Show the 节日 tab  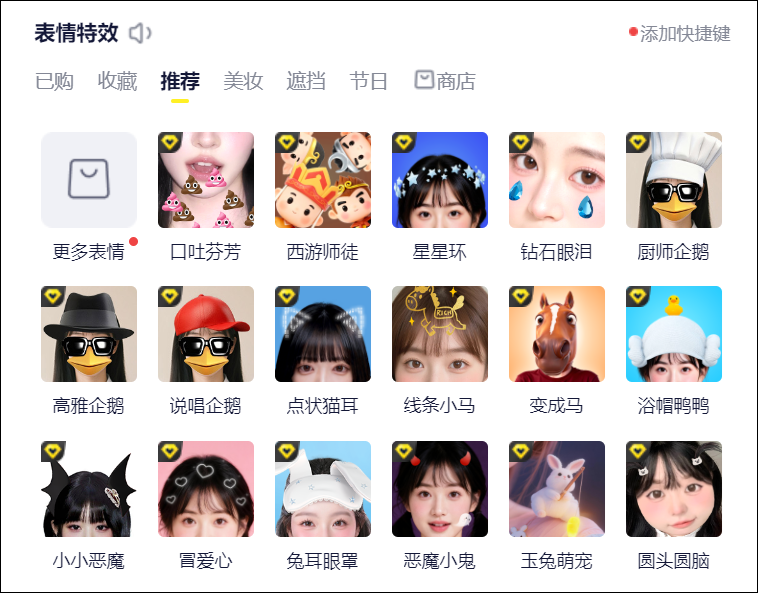point(368,82)
